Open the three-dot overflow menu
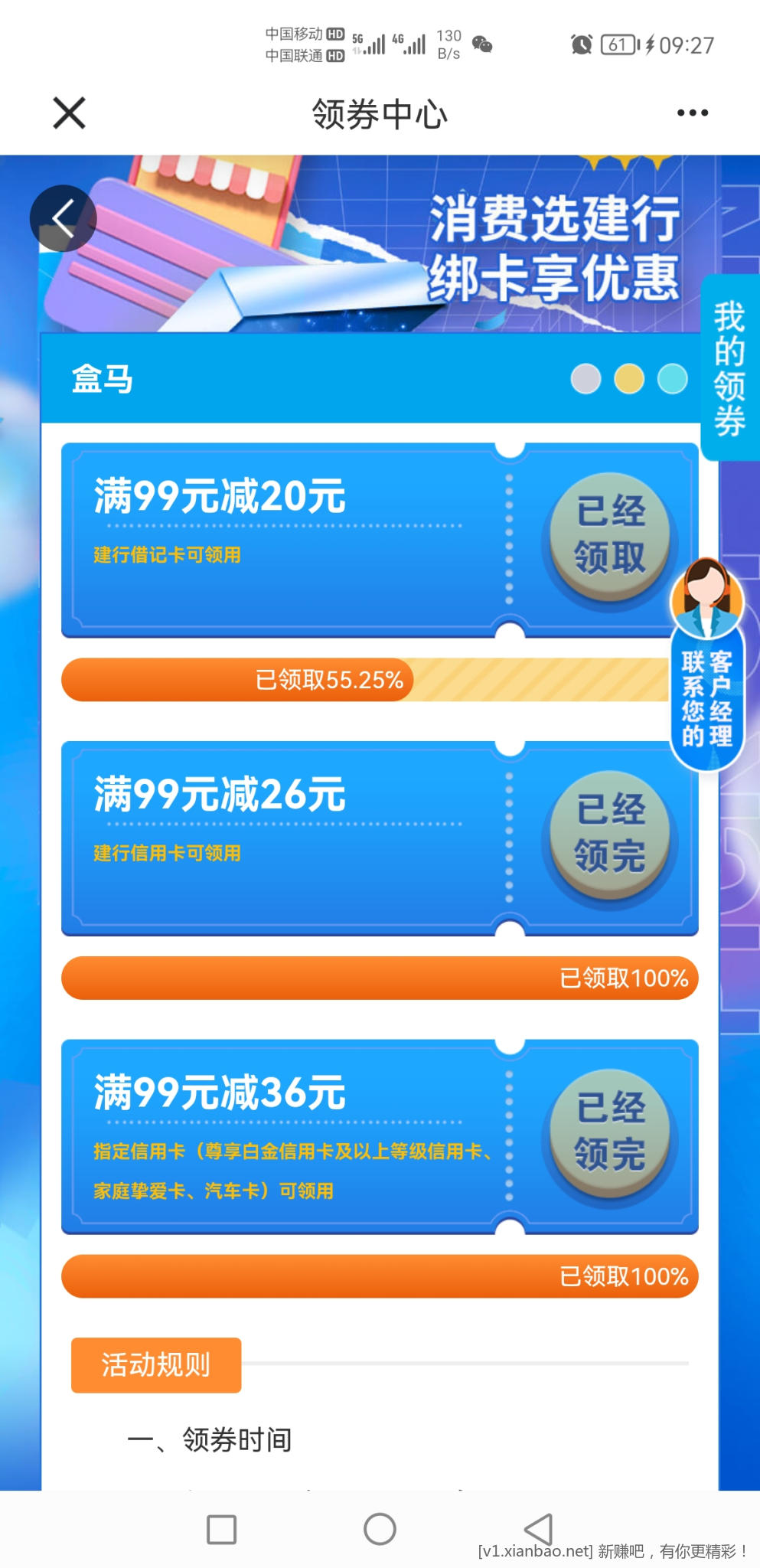Screen dimensions: 760x1568 click(x=692, y=113)
